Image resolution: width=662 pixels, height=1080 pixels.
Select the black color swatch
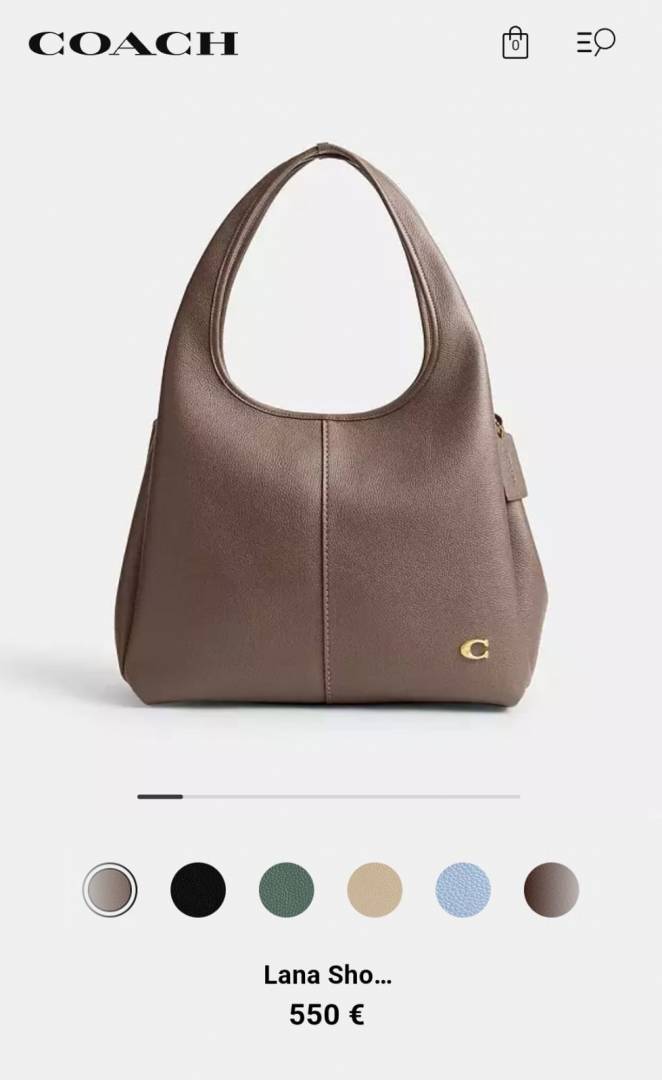coord(198,889)
